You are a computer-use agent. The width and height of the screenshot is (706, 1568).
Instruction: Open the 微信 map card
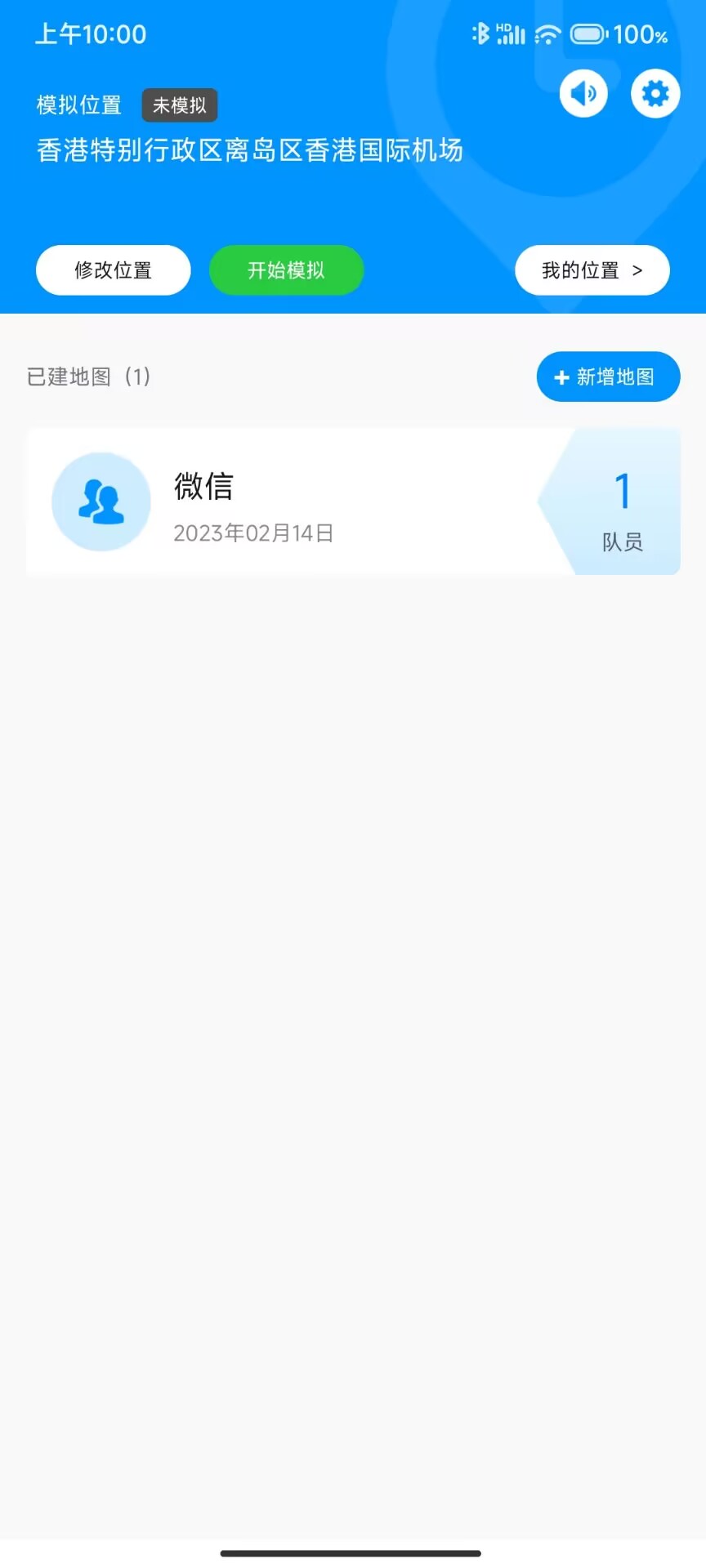pos(327,501)
